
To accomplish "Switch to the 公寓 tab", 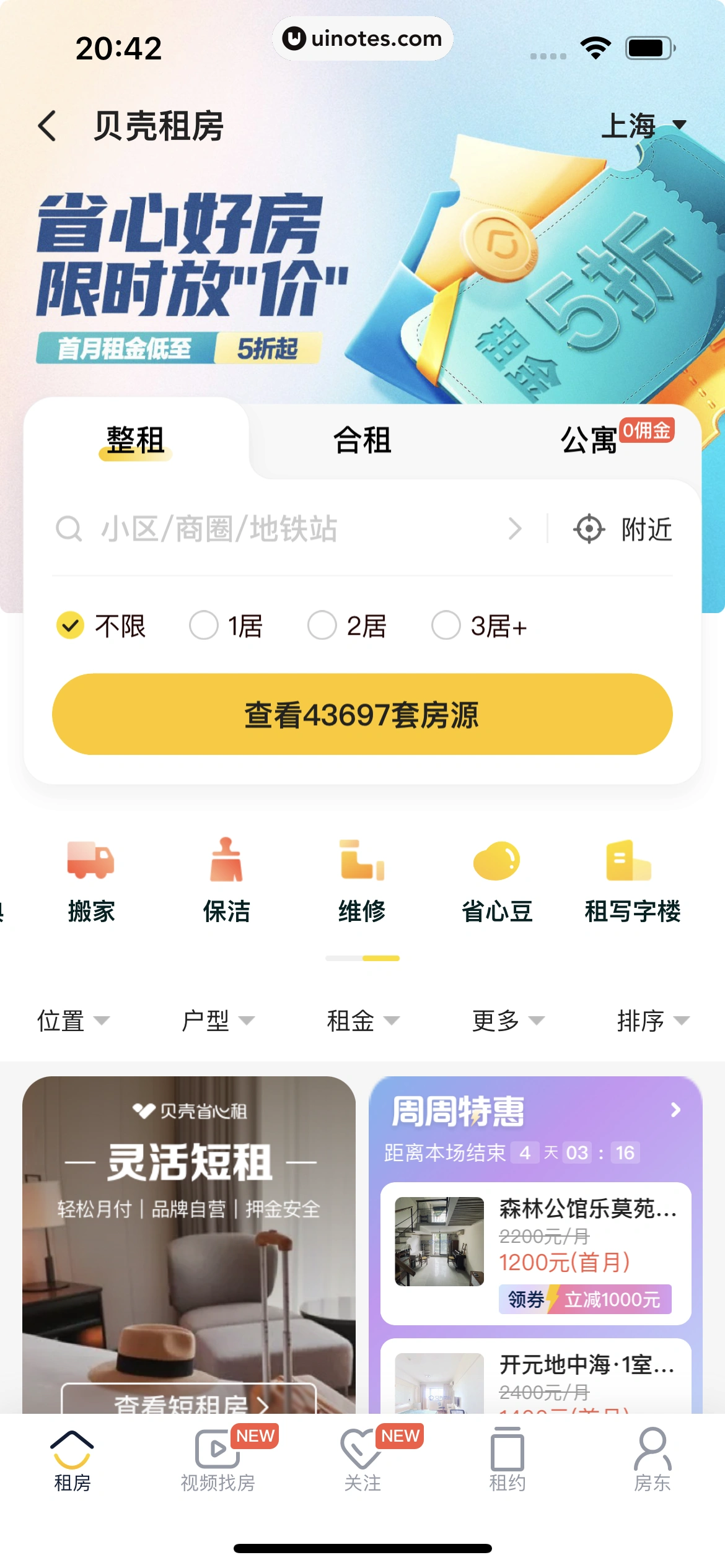I will [589, 441].
